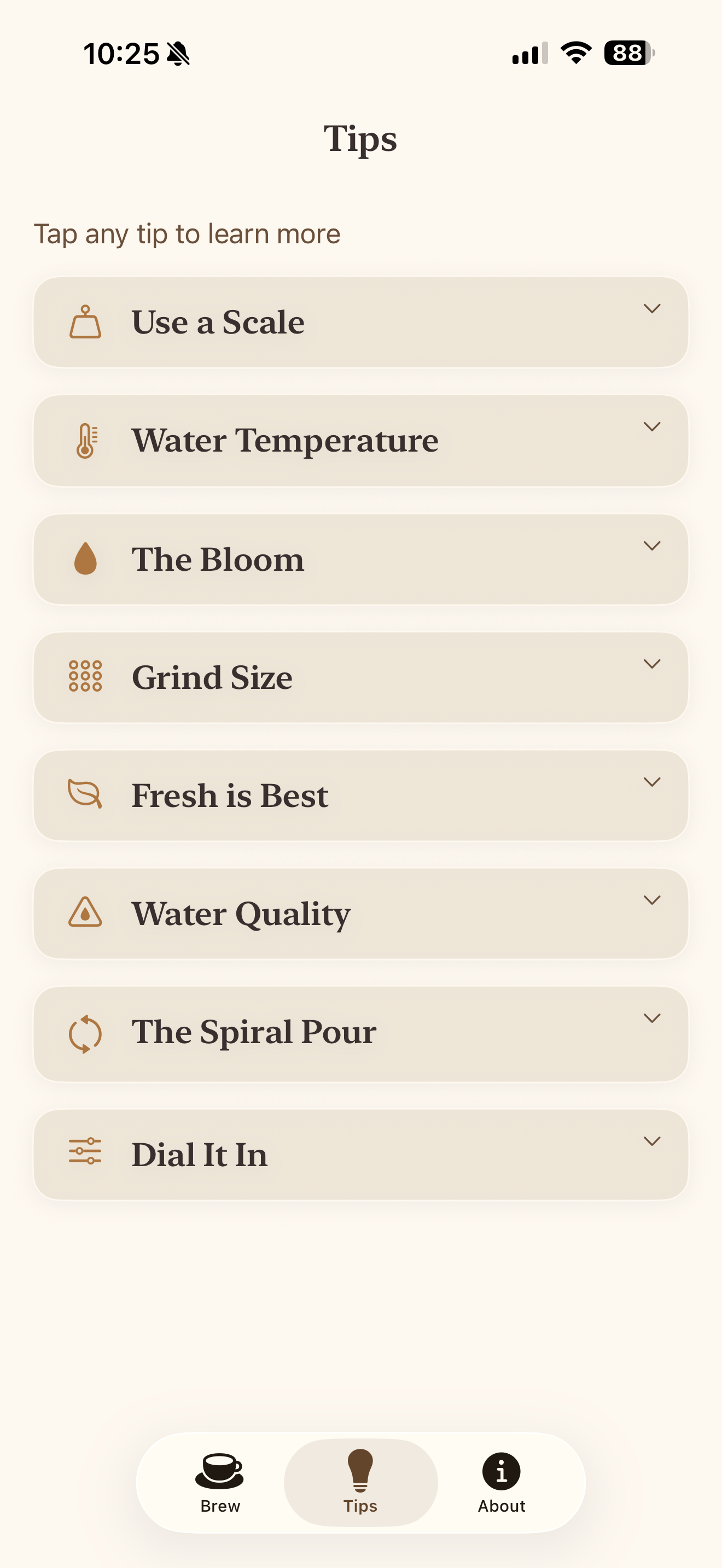This screenshot has height=1568, width=722.
Task: Click the circular arrows icon for The Spiral Pour
Action: 85,1032
